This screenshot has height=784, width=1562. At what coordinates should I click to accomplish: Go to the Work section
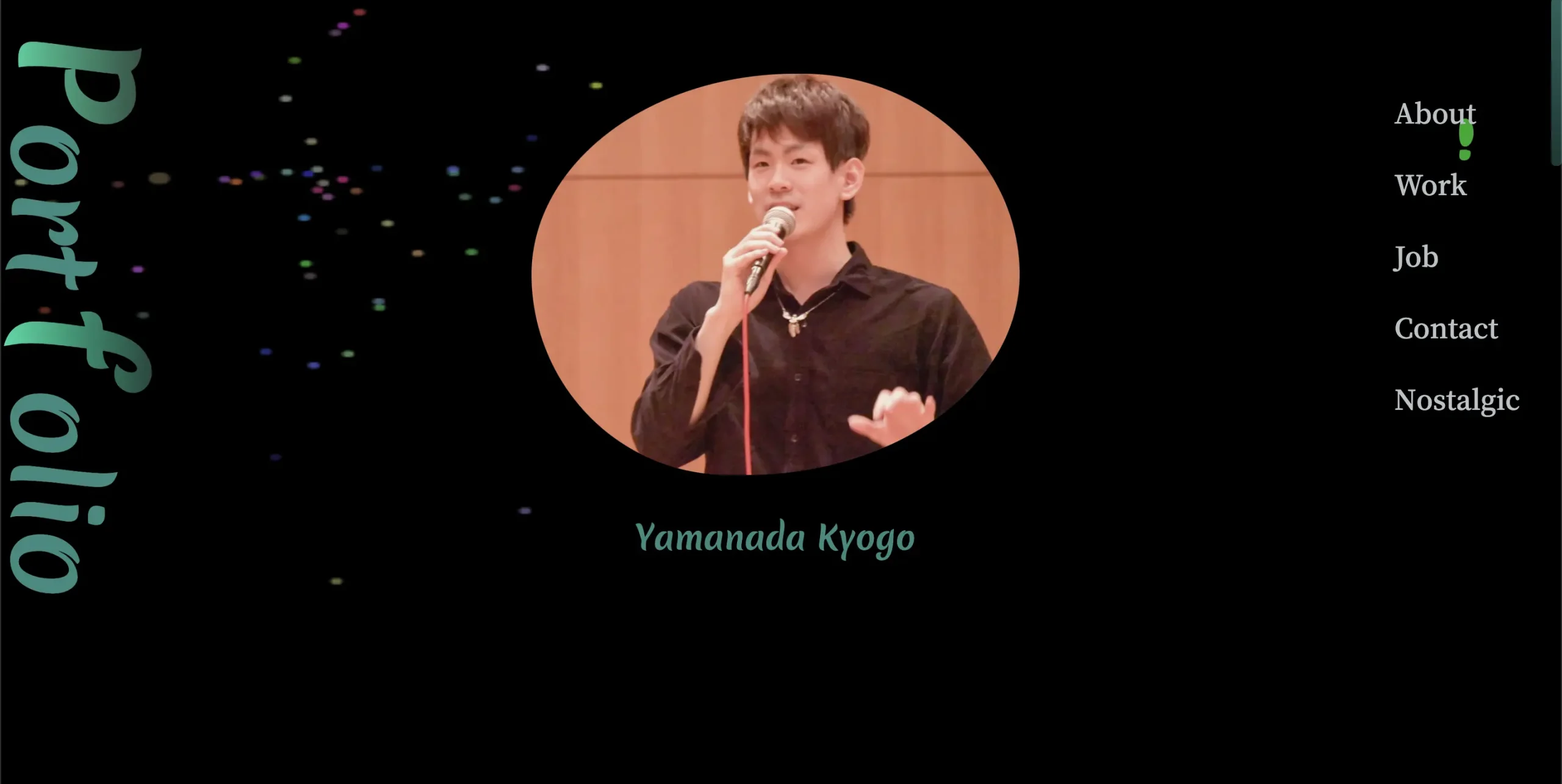click(x=1430, y=185)
